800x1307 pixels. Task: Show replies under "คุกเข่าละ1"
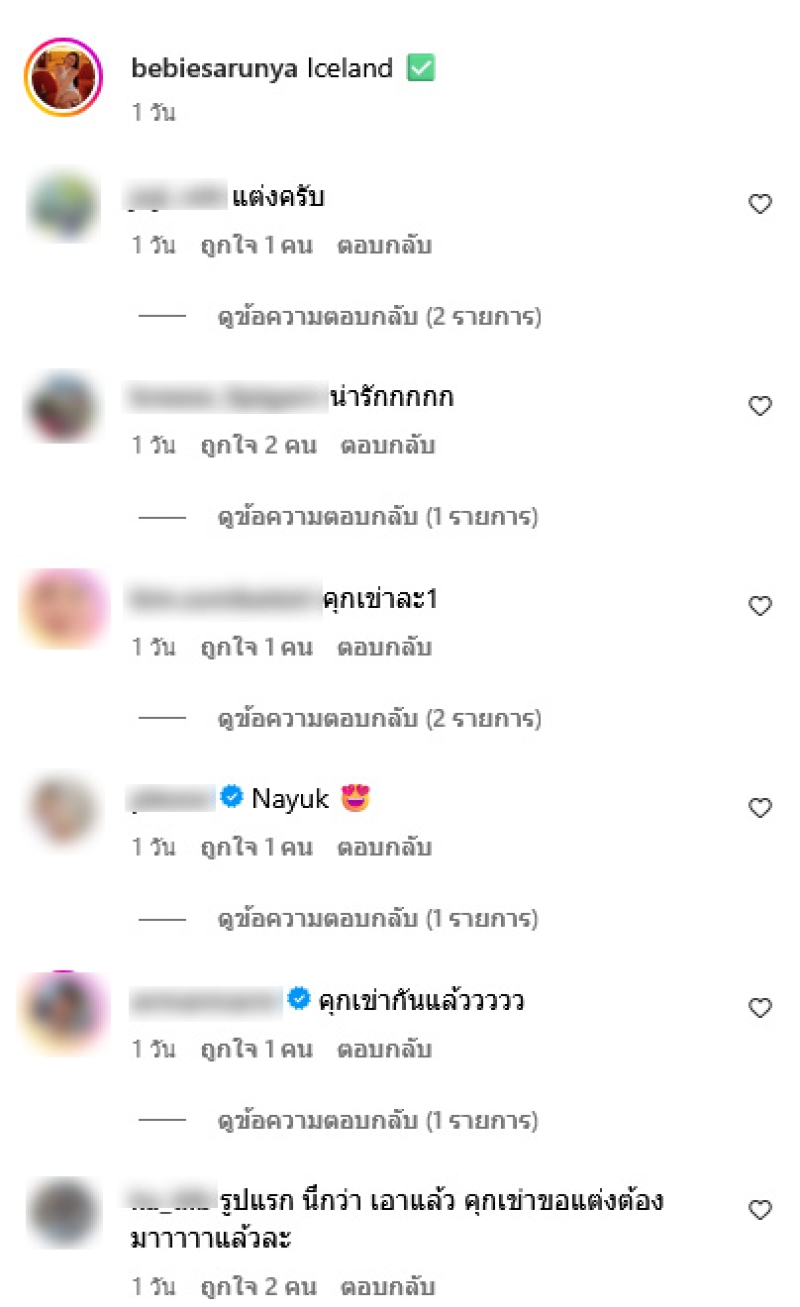coord(380,718)
